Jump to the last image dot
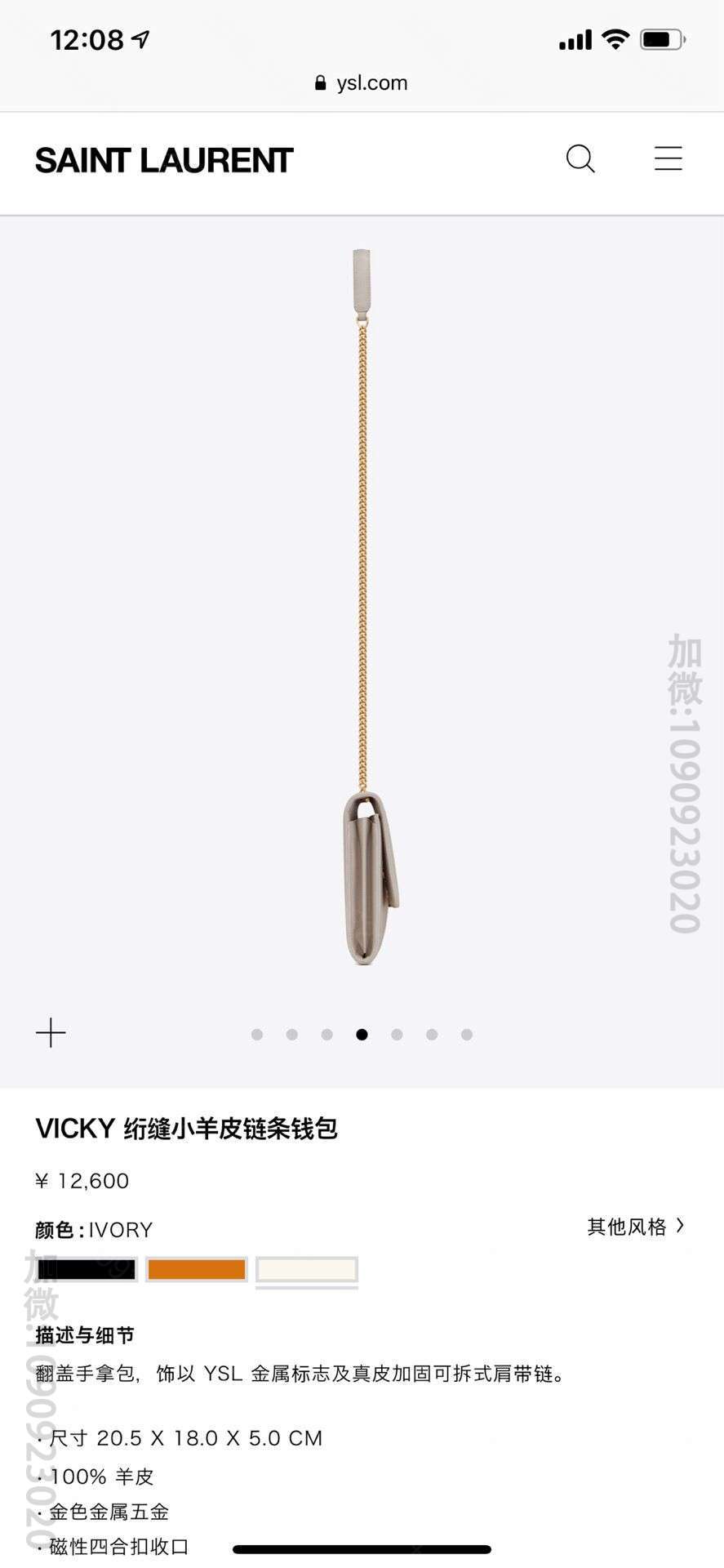The image size is (724, 1568). click(467, 1035)
